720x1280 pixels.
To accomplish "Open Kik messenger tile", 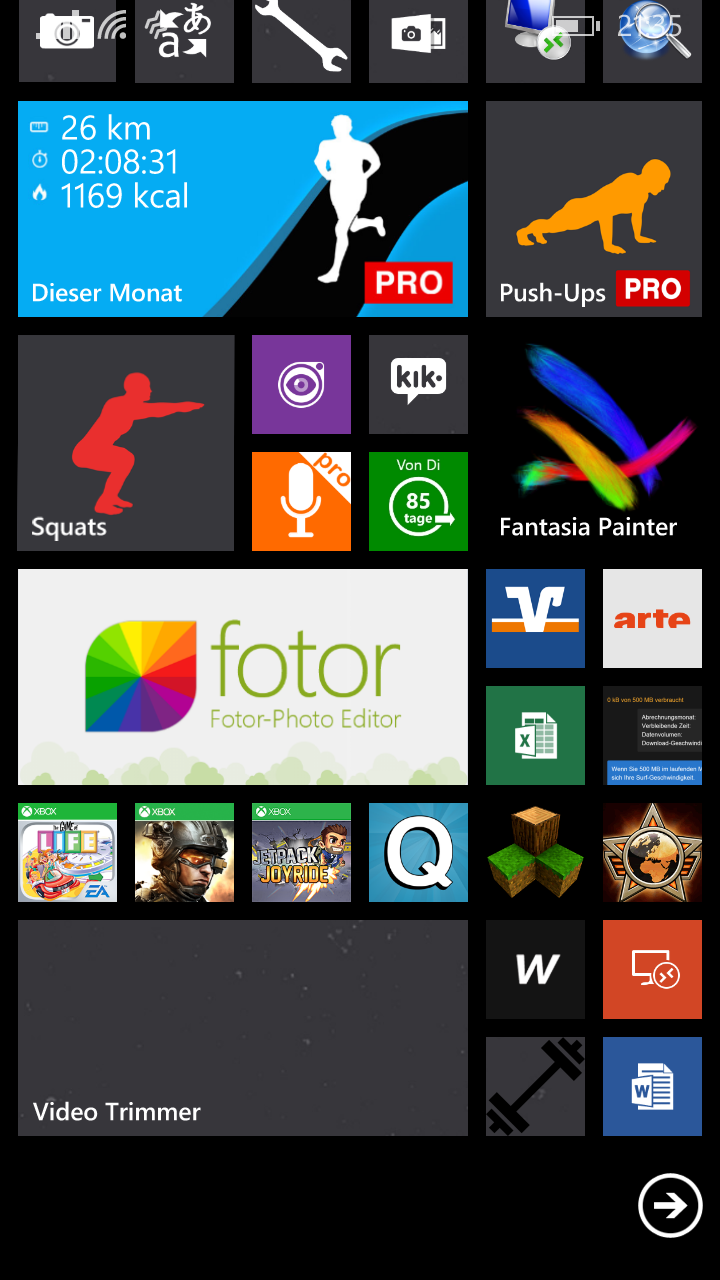I will click(418, 384).
